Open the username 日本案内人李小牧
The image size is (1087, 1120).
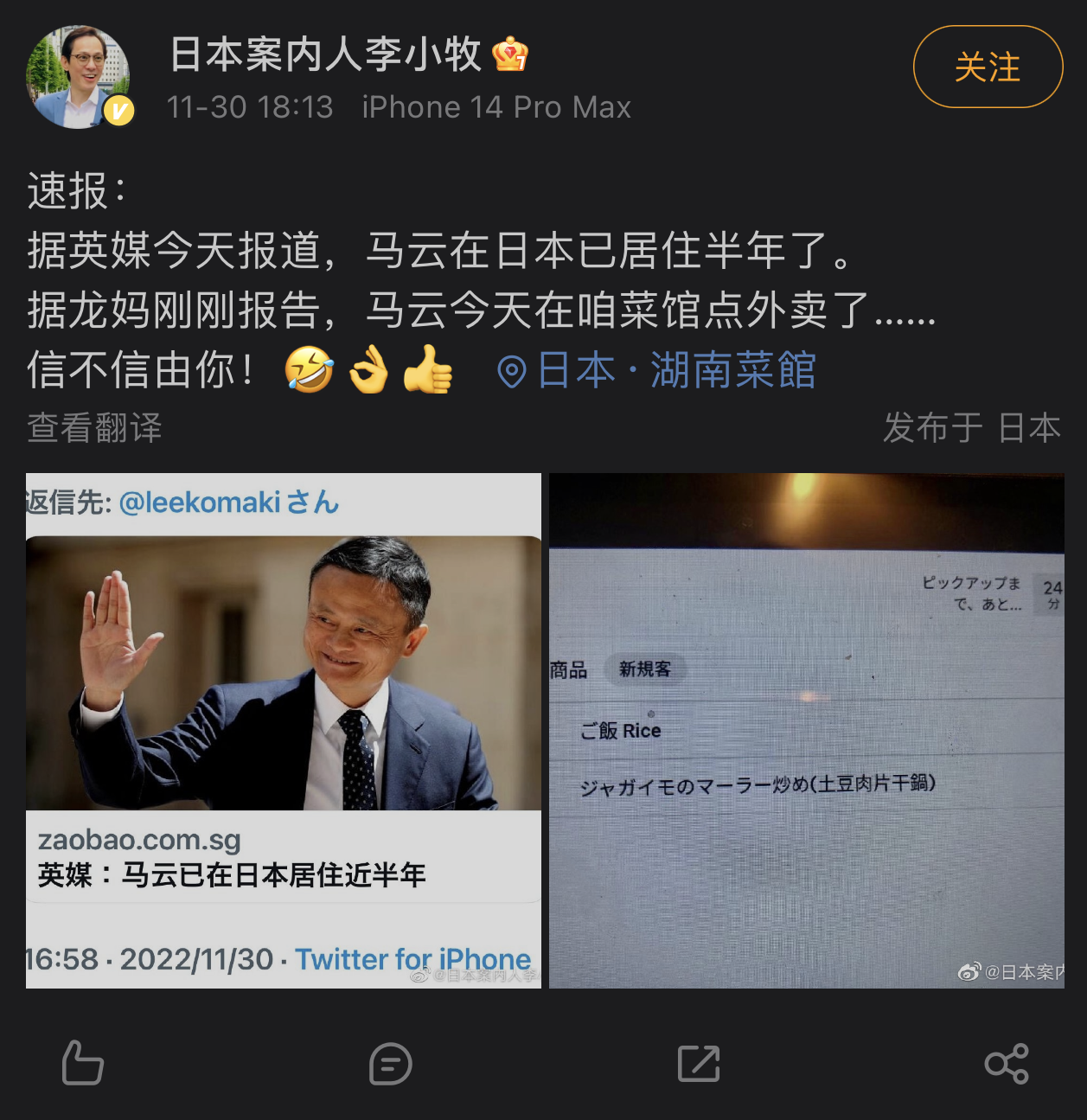click(x=326, y=54)
